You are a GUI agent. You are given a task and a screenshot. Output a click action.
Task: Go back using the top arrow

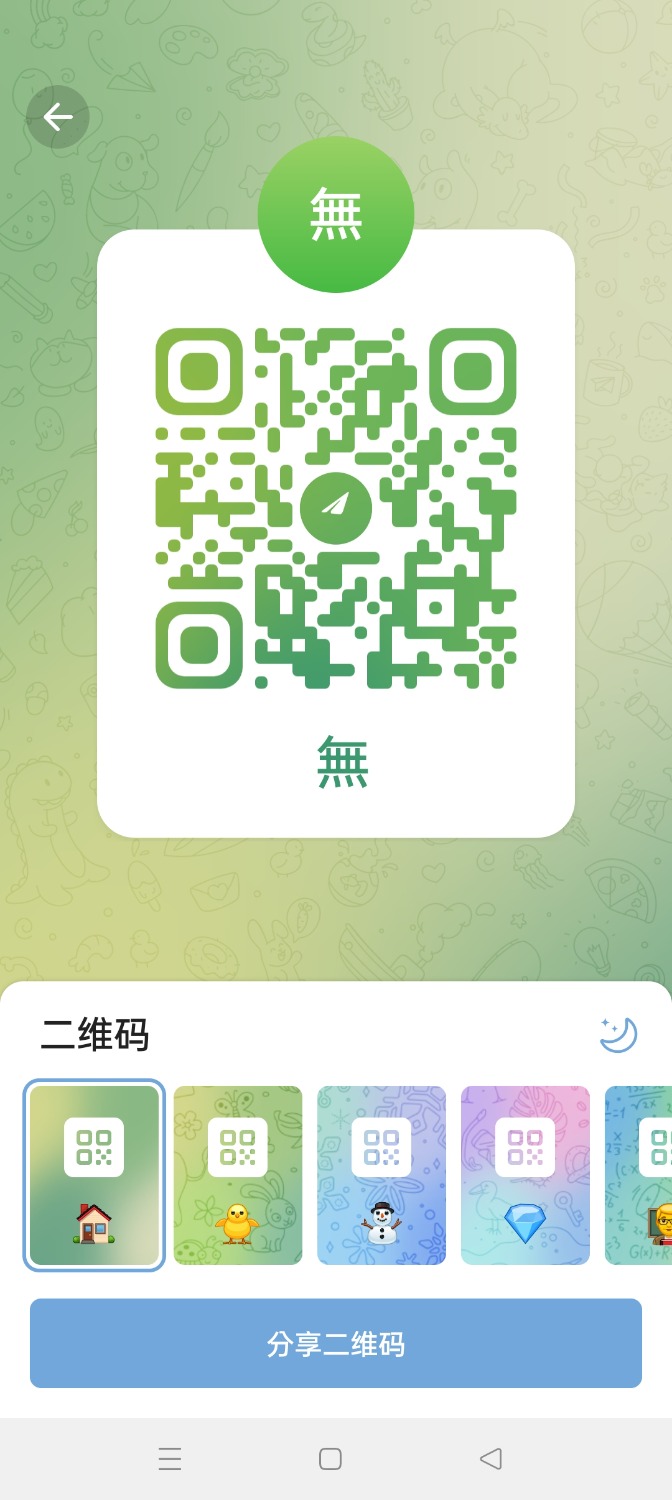tap(58, 118)
